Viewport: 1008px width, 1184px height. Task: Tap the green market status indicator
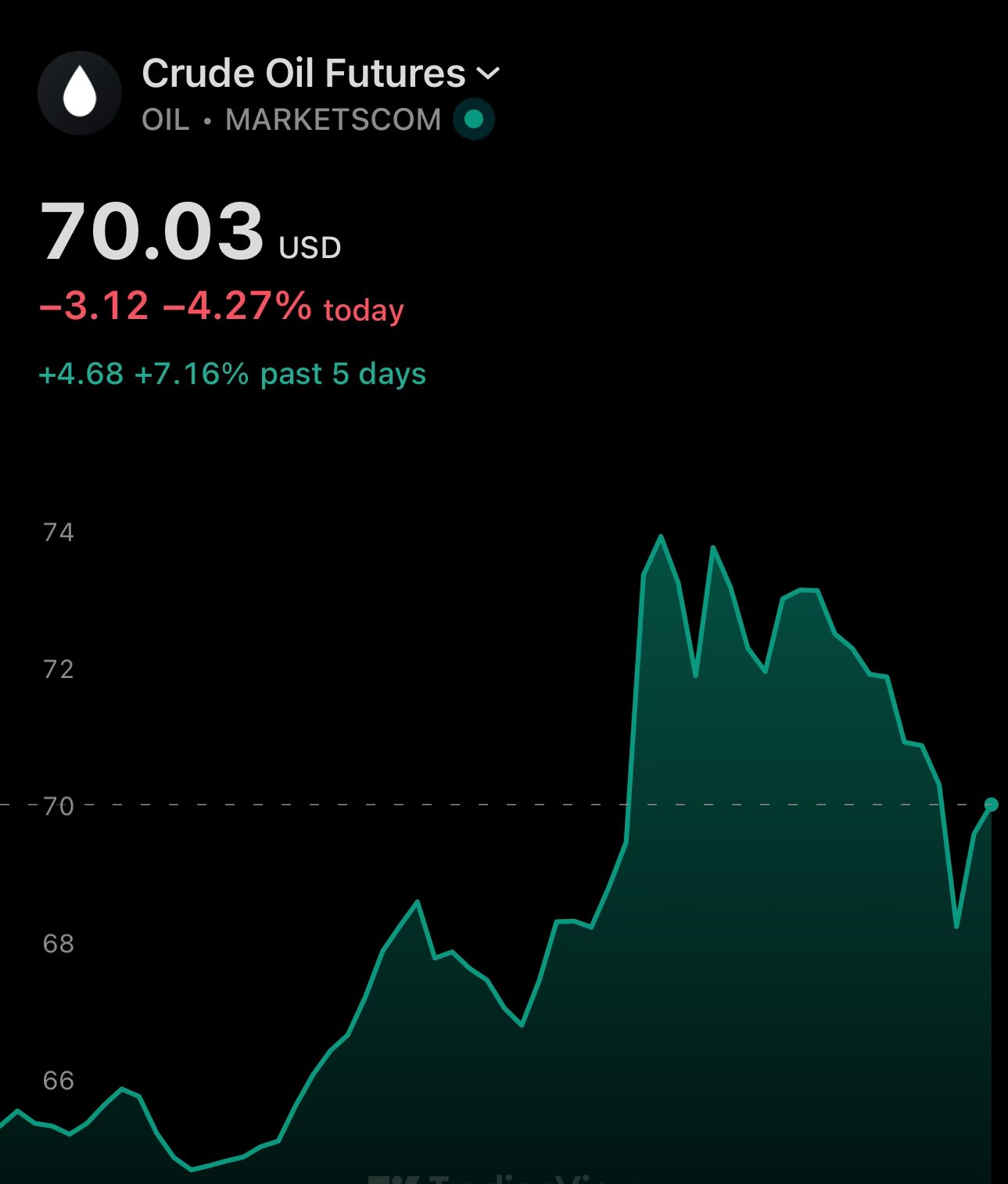point(473,119)
